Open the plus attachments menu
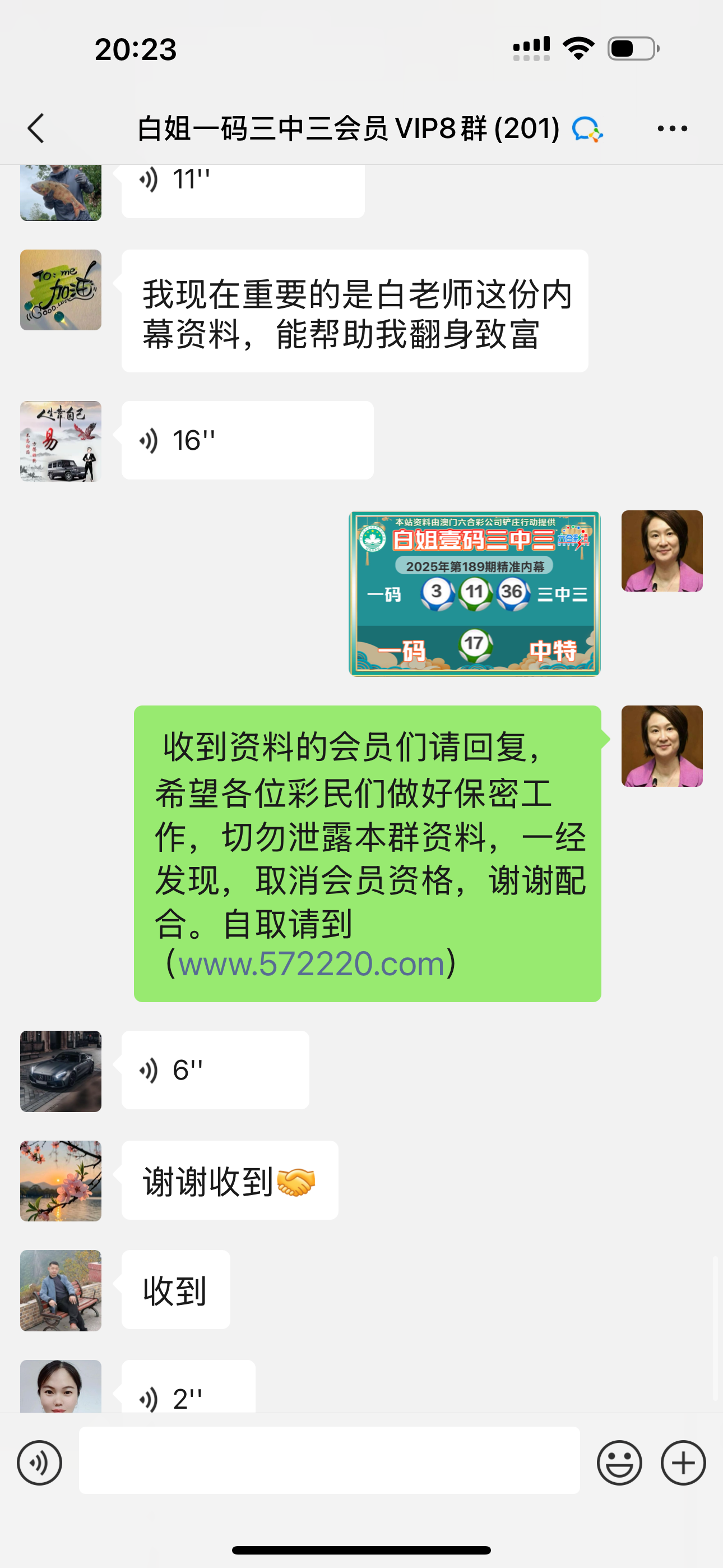The width and height of the screenshot is (723, 1568). tap(683, 1462)
